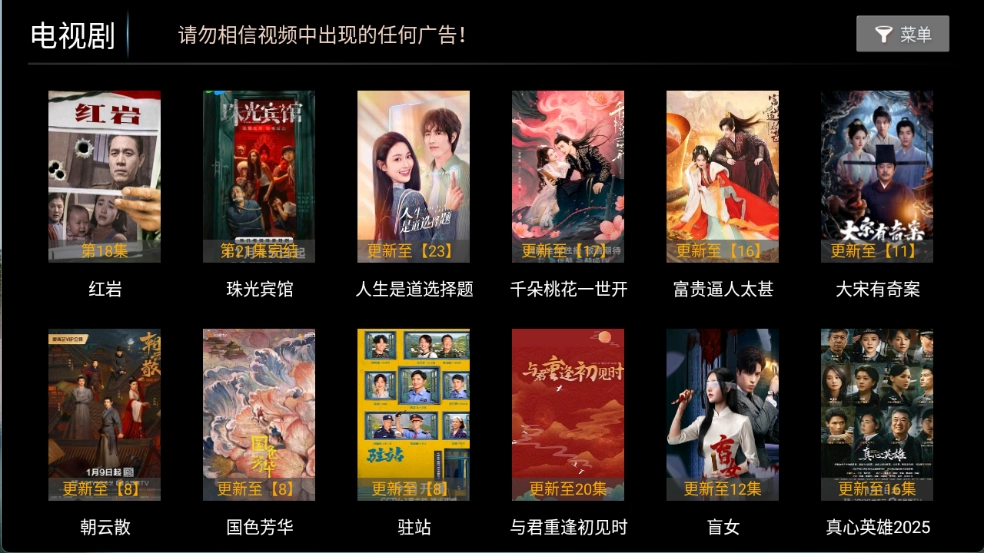Select the drama 人生是道选择题
The width and height of the screenshot is (984, 553).
[x=413, y=177]
